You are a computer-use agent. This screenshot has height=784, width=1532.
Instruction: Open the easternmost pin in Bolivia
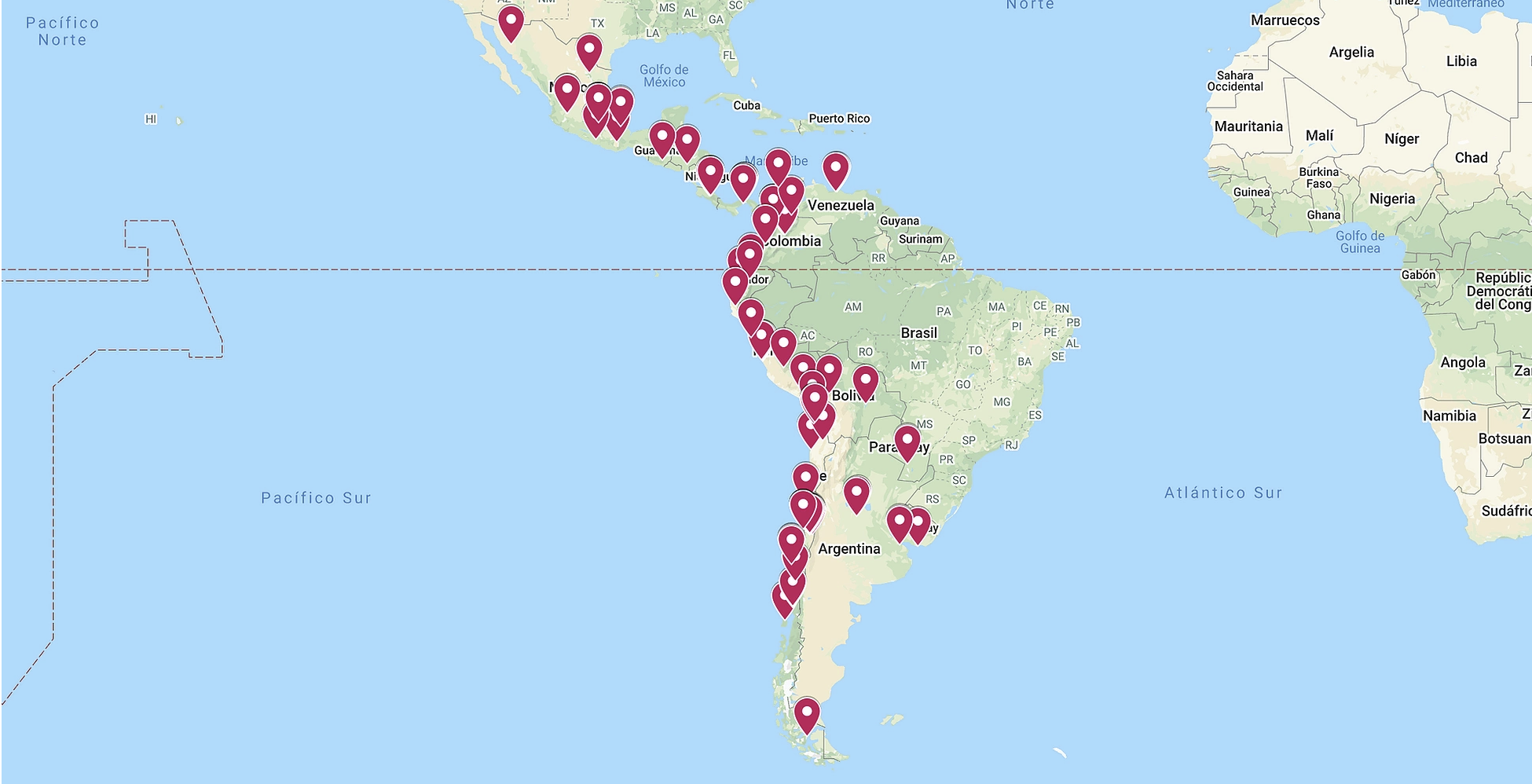tap(865, 382)
